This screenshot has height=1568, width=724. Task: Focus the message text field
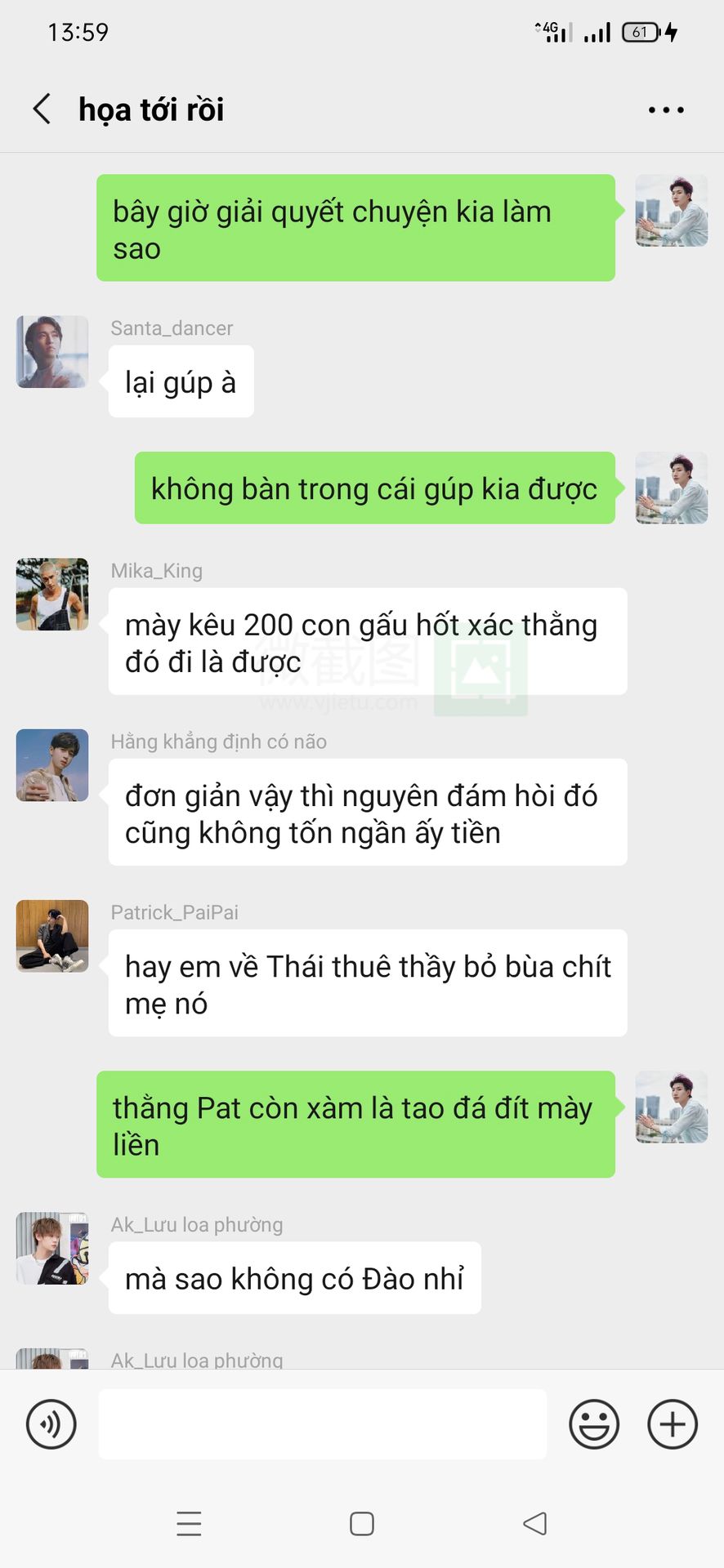point(323,1424)
